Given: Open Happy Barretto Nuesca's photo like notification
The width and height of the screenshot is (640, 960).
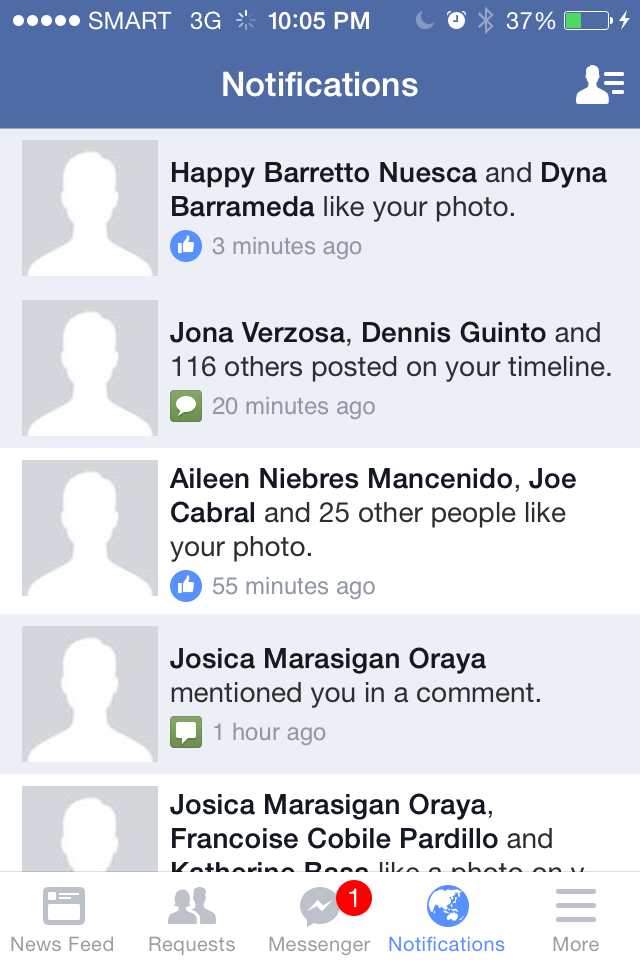Looking at the screenshot, I should (x=390, y=208).
